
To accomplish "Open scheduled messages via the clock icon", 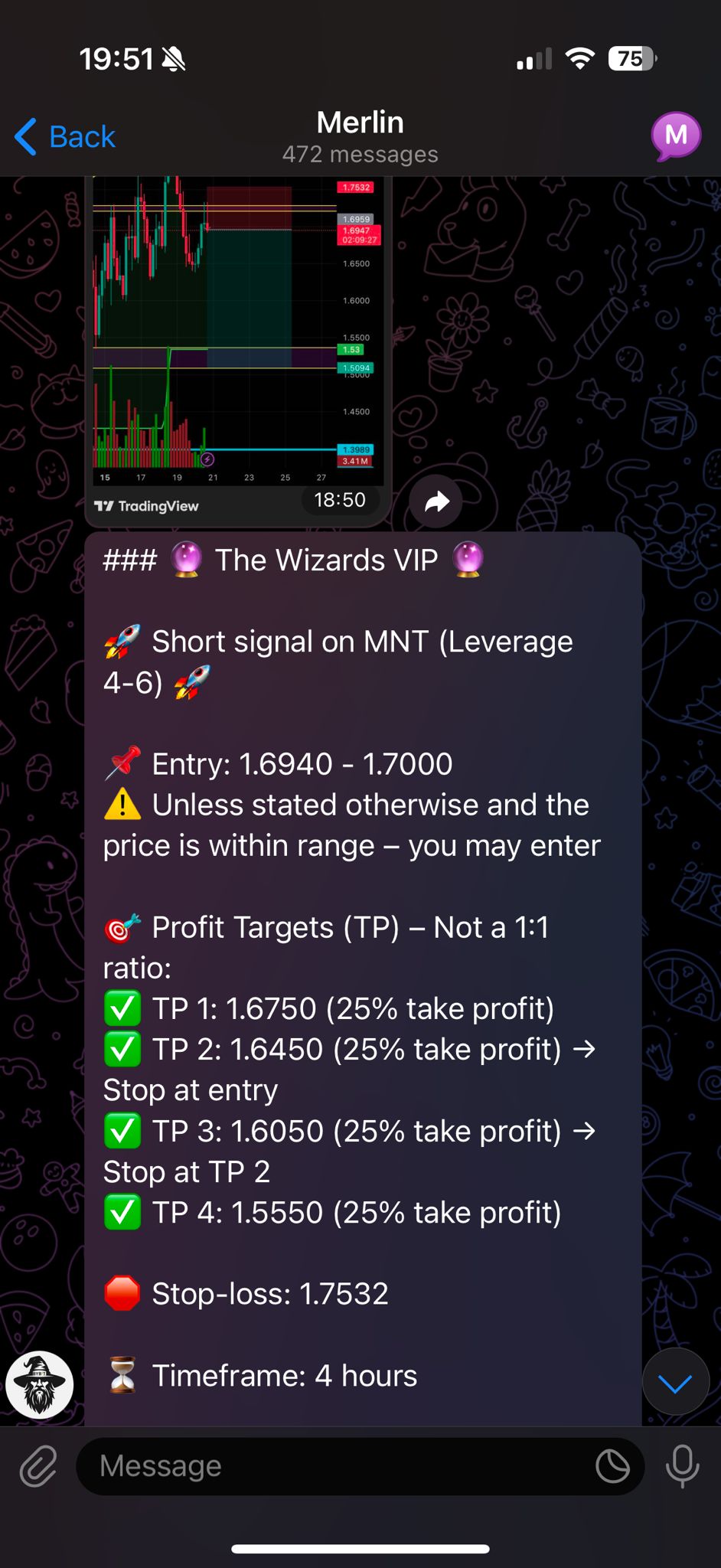I will [612, 1467].
